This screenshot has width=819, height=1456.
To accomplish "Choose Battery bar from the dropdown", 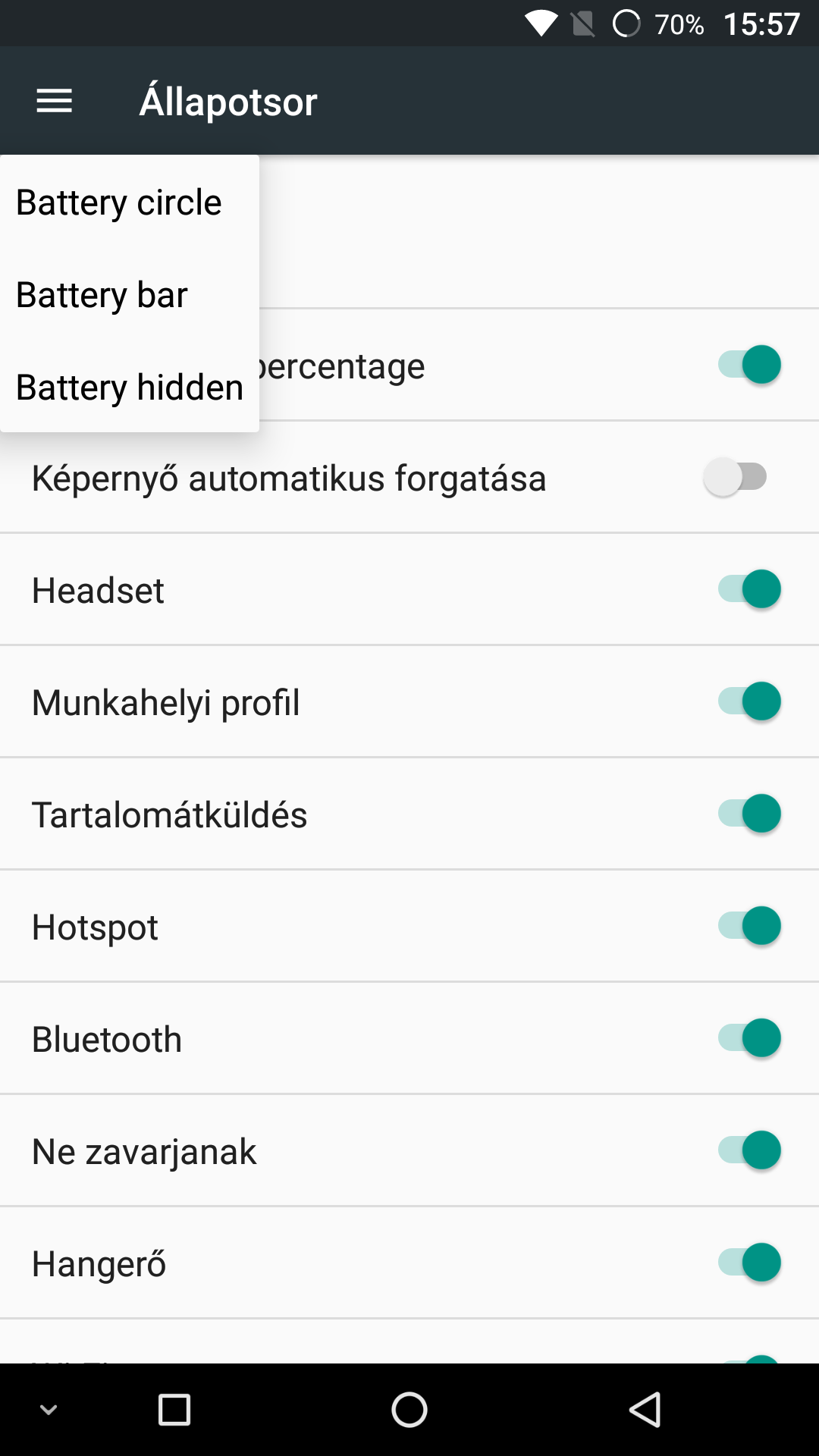I will [x=130, y=295].
